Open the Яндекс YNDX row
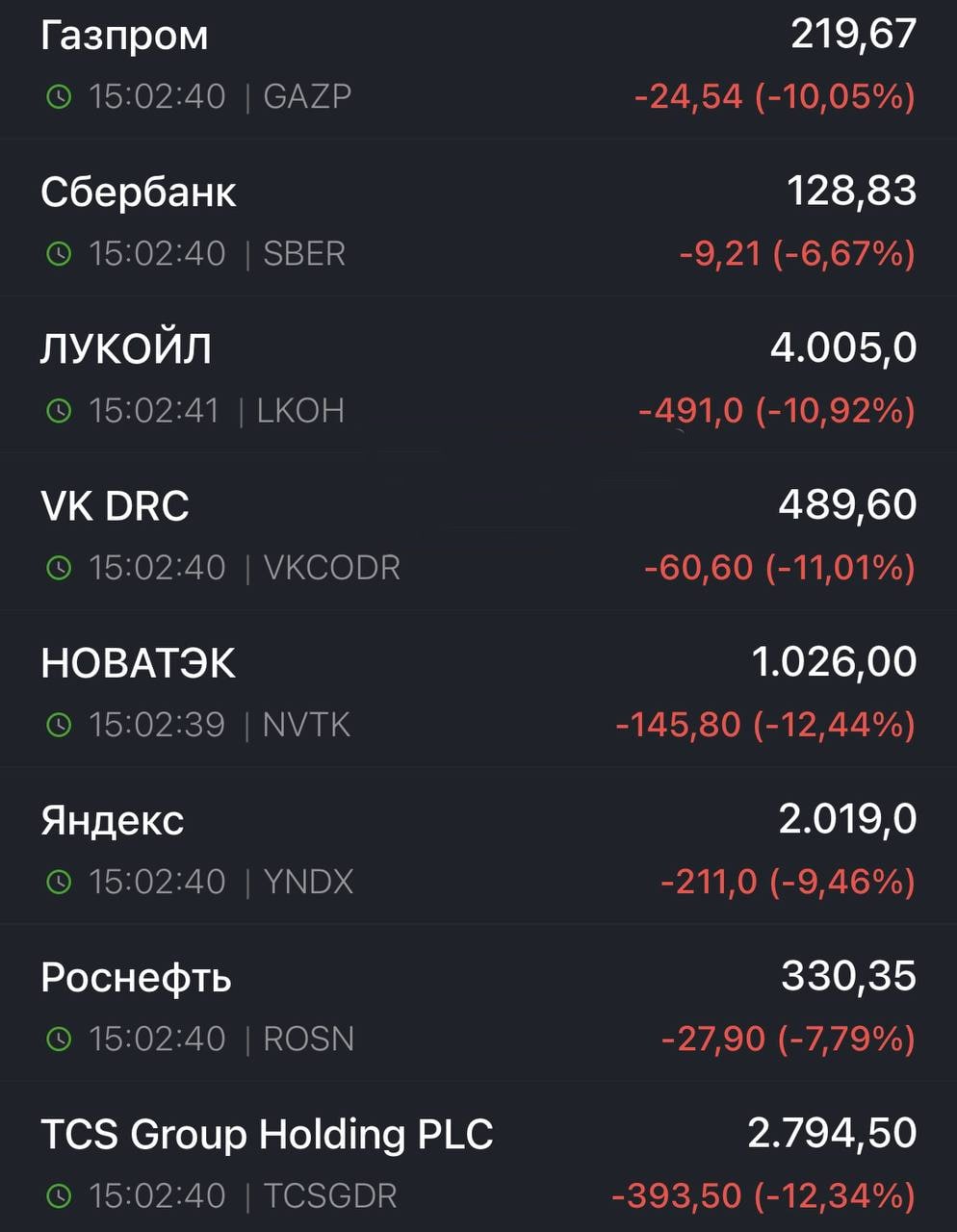The width and height of the screenshot is (957, 1232). click(x=478, y=849)
